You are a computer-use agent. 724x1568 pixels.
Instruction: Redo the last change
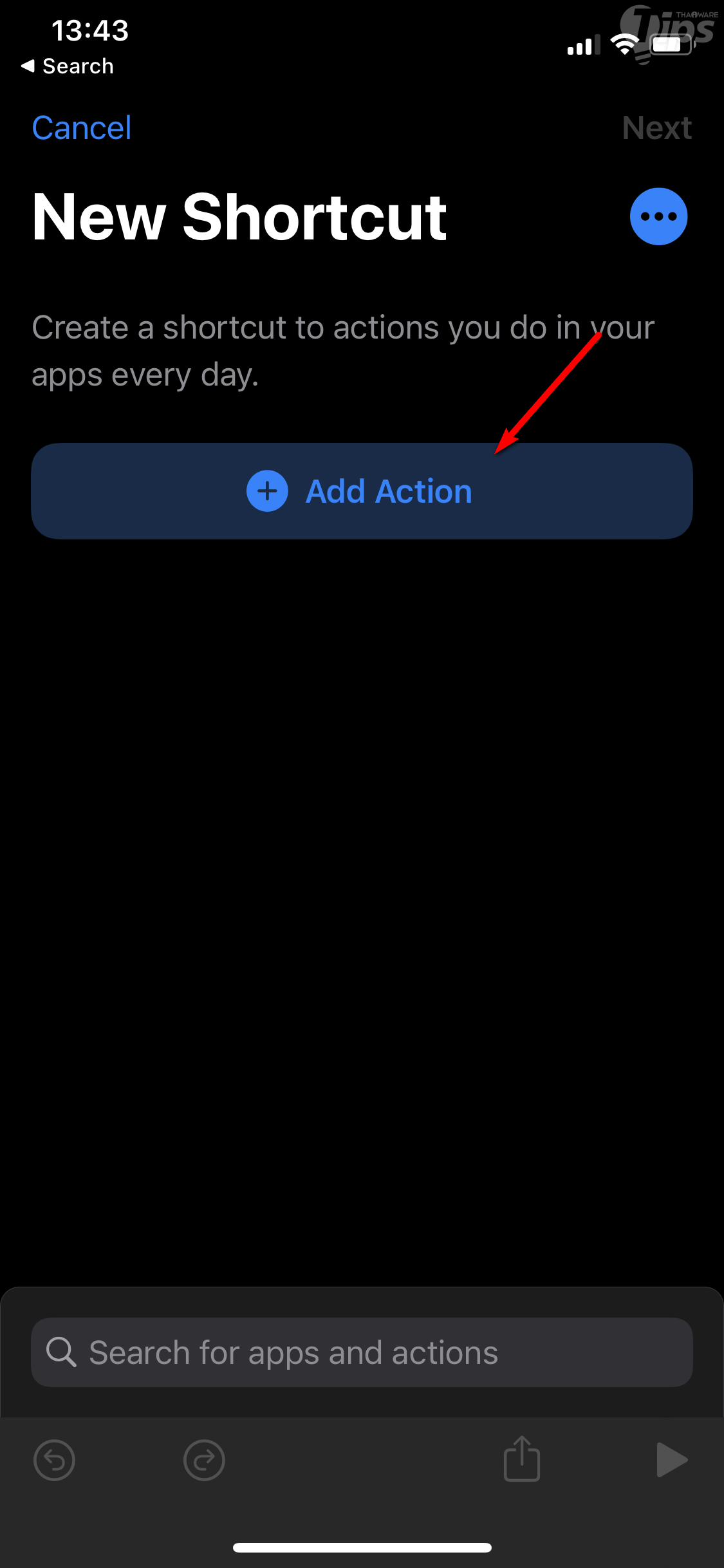point(204,1460)
